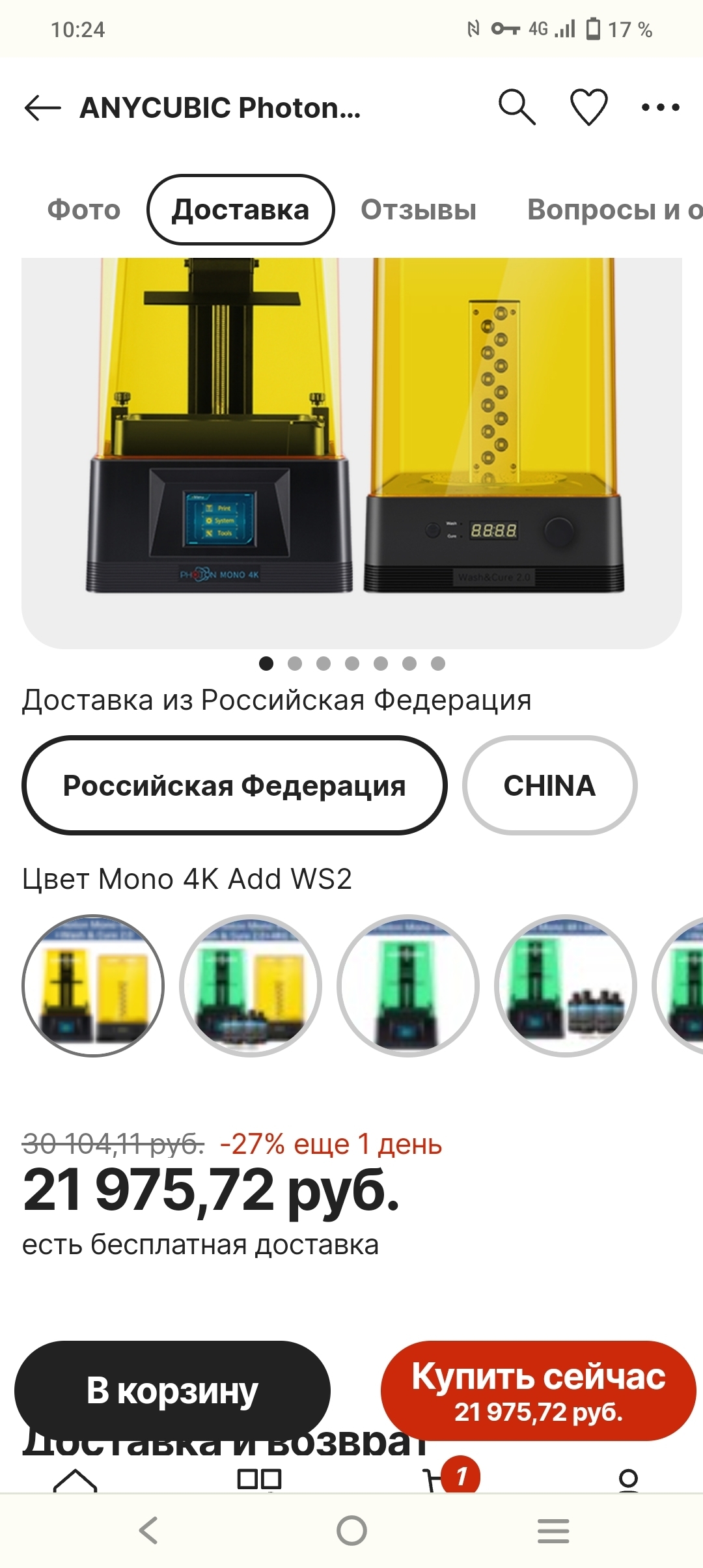Go back from the ANYCUBIC Photon page
Screen dimensions: 703x1568
42,107
